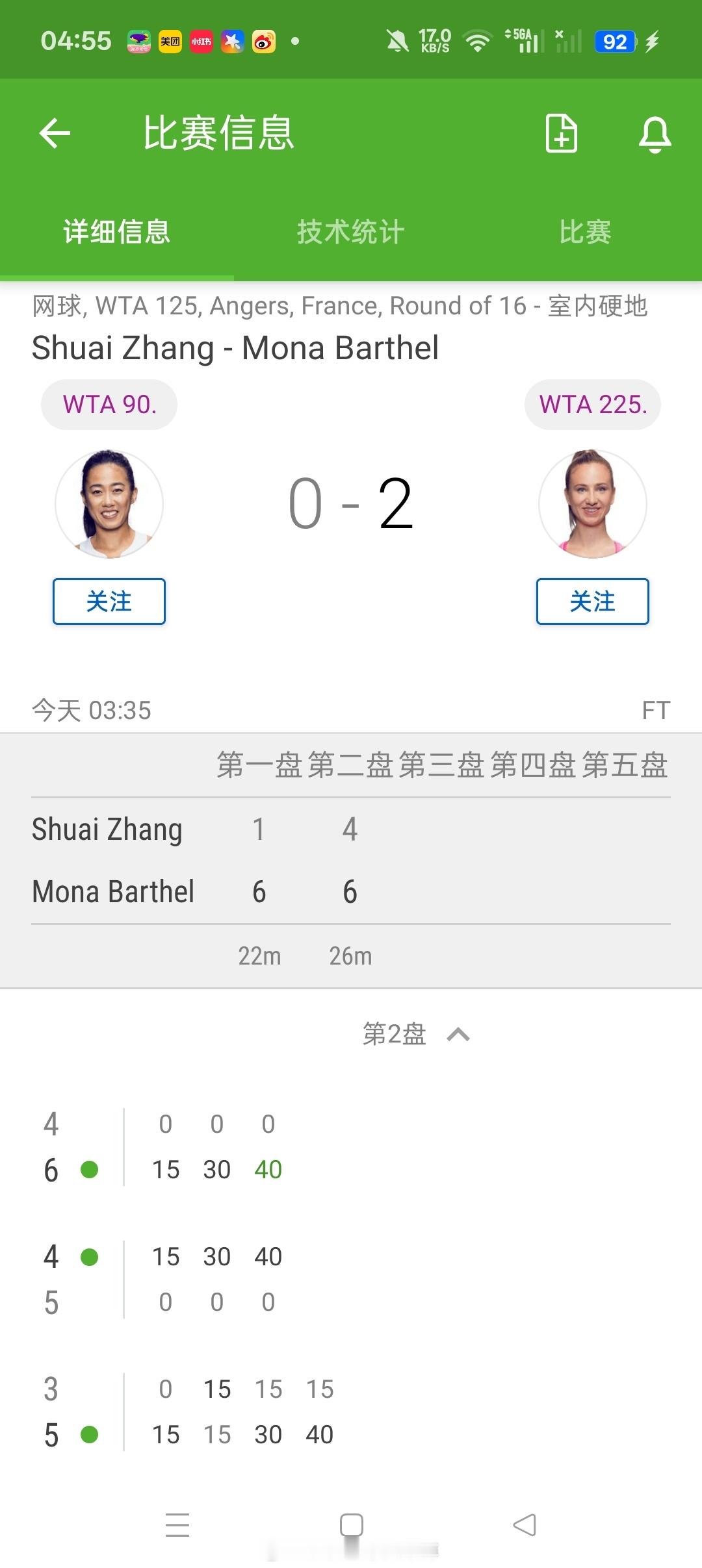Select the match title Shuai Zhang - Mona Barthel

236,348
